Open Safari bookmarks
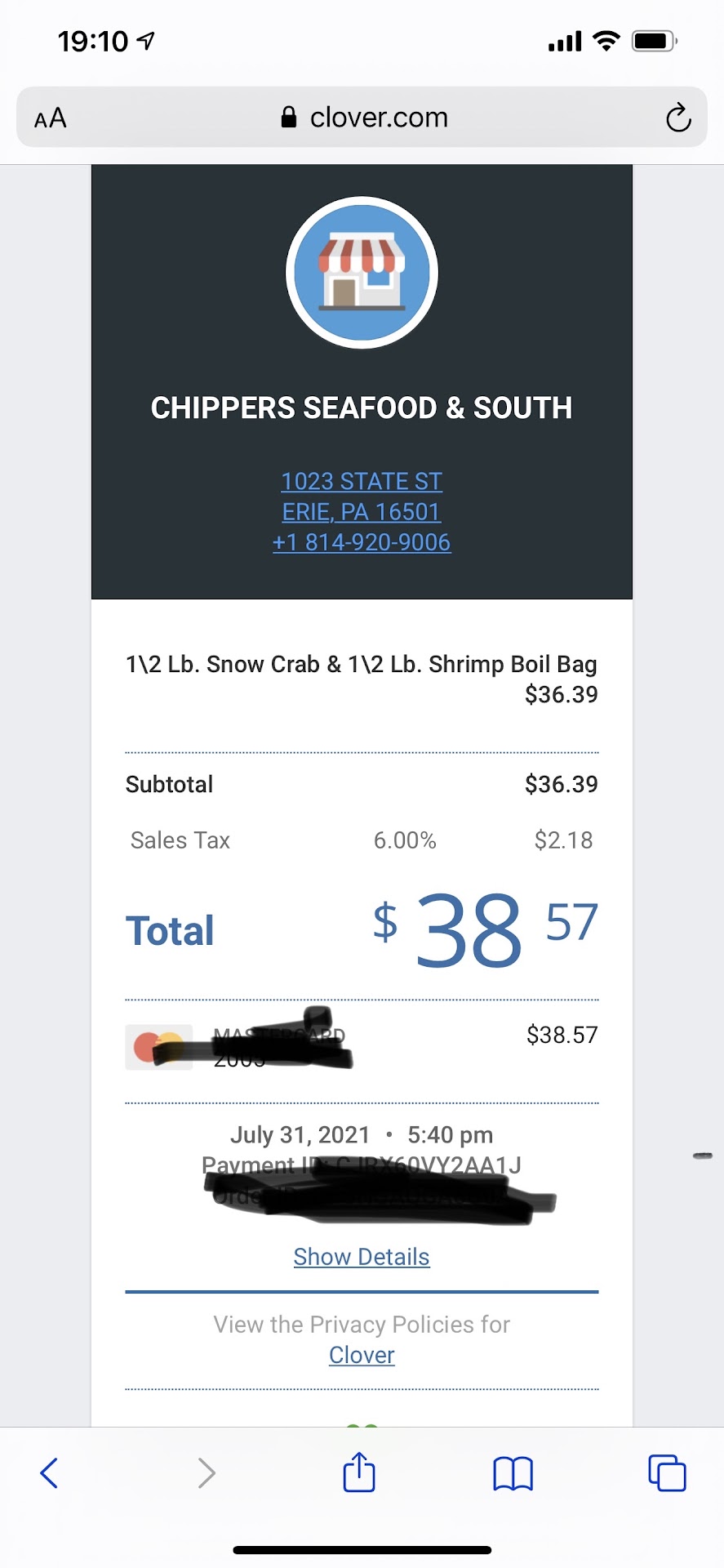This screenshot has width=724, height=1568. tap(513, 1473)
